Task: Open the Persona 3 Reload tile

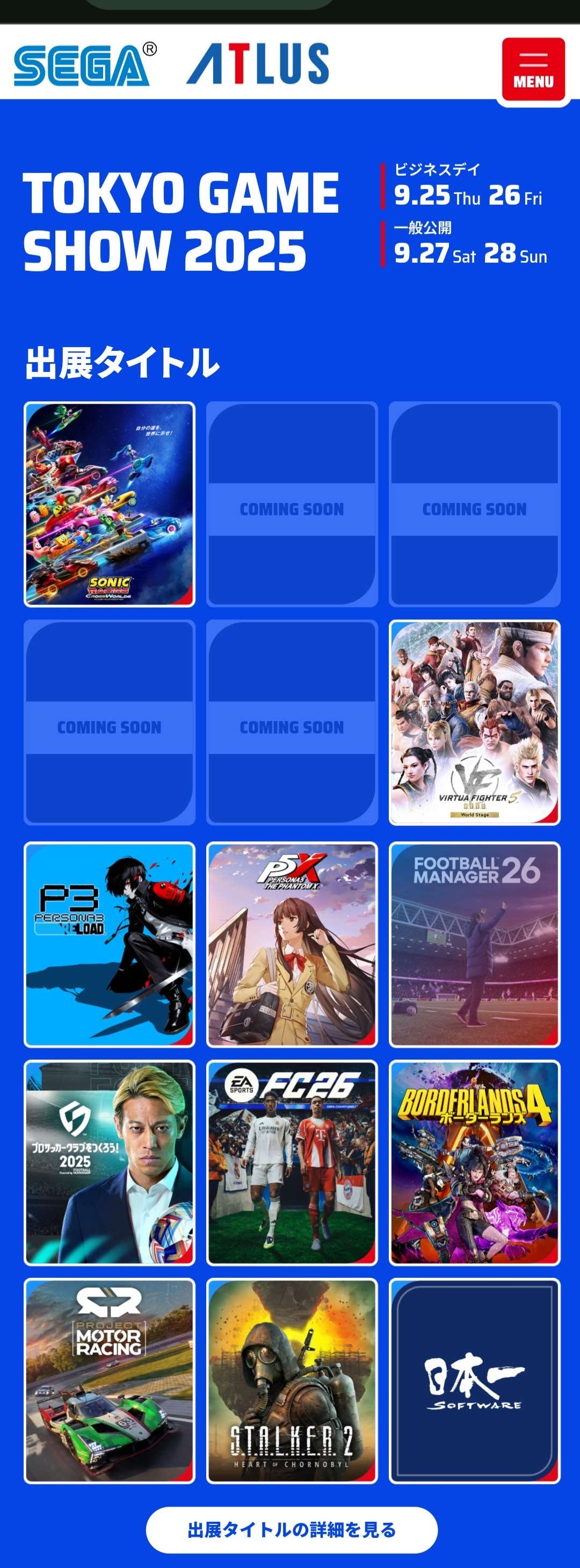Action: 110,944
